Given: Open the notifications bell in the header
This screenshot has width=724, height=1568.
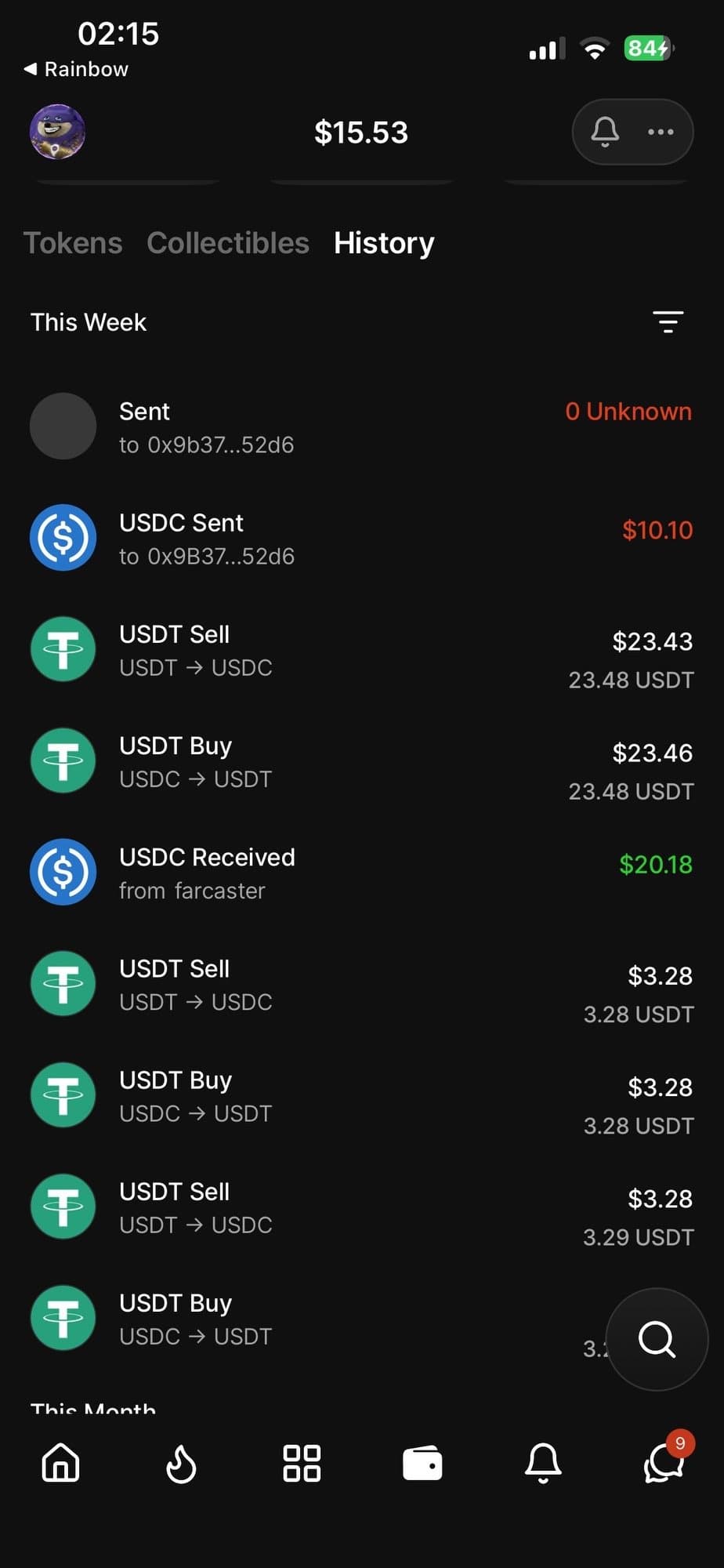Looking at the screenshot, I should 605,132.
